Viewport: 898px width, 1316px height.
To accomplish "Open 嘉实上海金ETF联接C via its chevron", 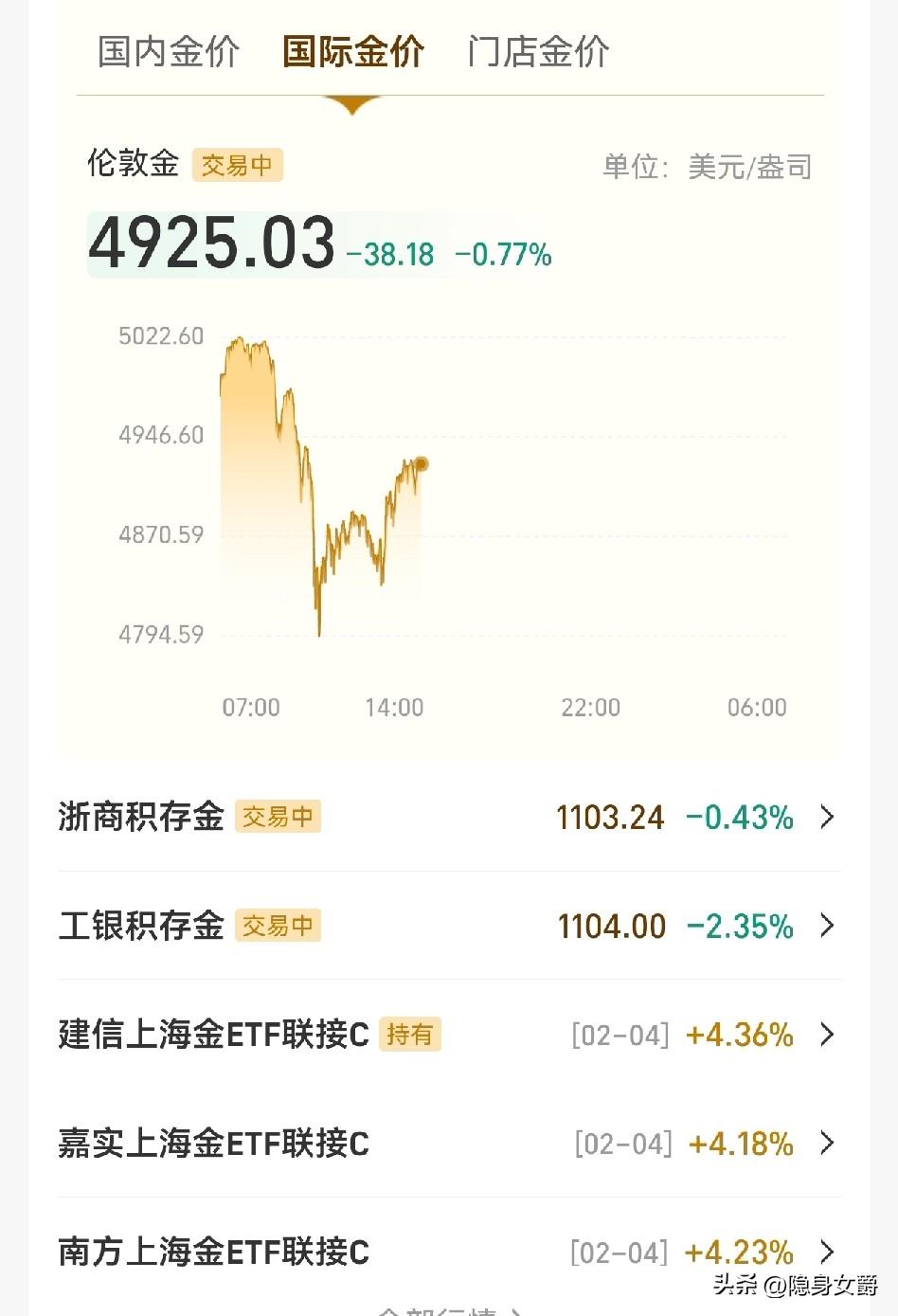I will (x=828, y=1145).
